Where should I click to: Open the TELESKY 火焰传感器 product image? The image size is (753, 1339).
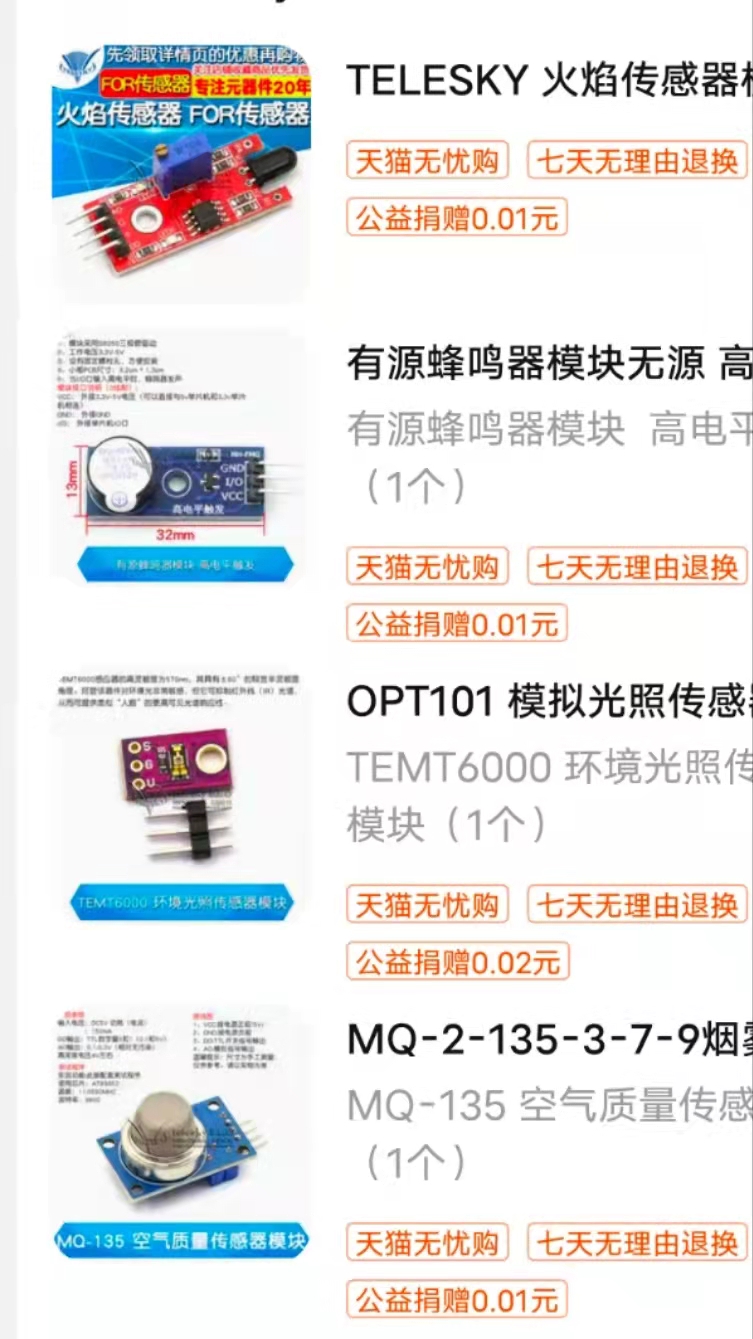pyautogui.click(x=181, y=173)
